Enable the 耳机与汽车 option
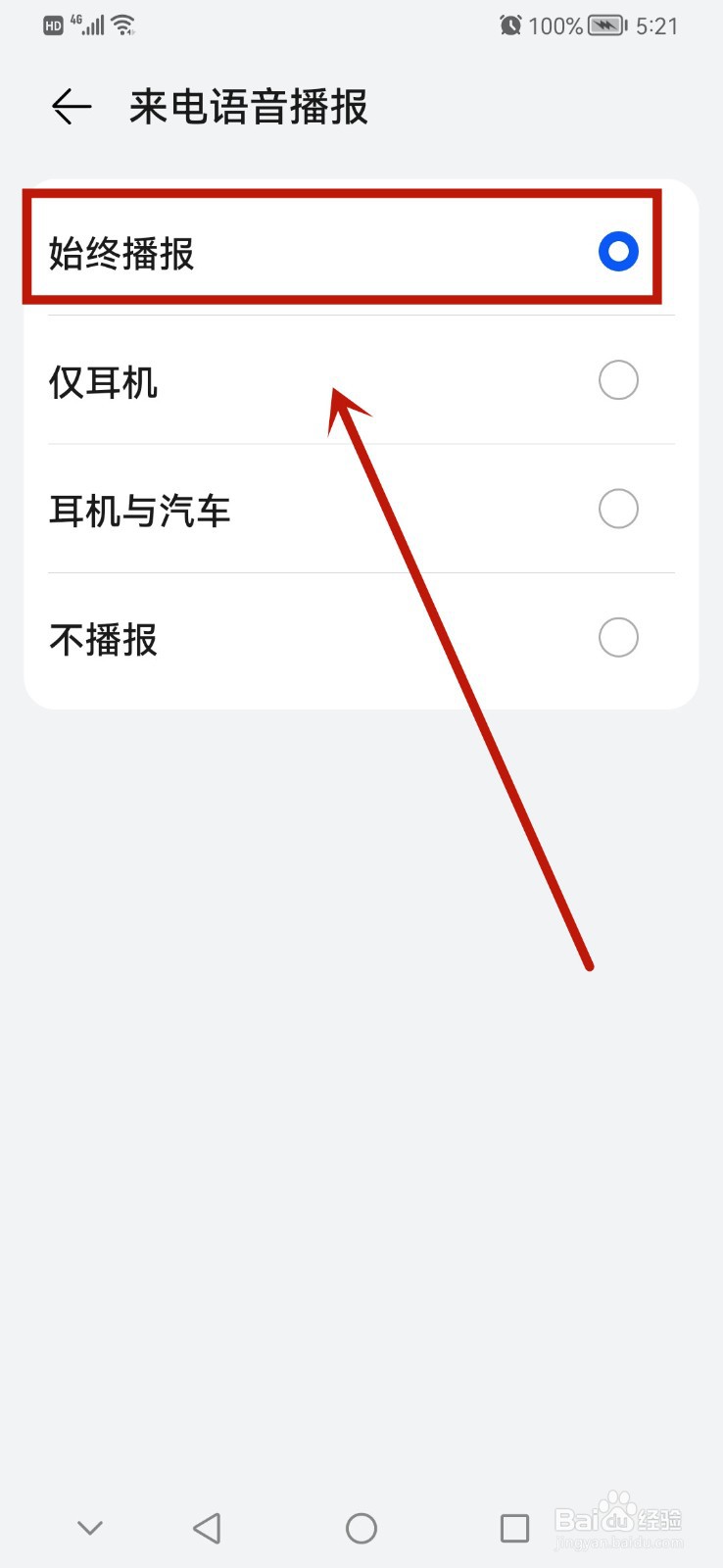This screenshot has width=723, height=1568. 618,509
